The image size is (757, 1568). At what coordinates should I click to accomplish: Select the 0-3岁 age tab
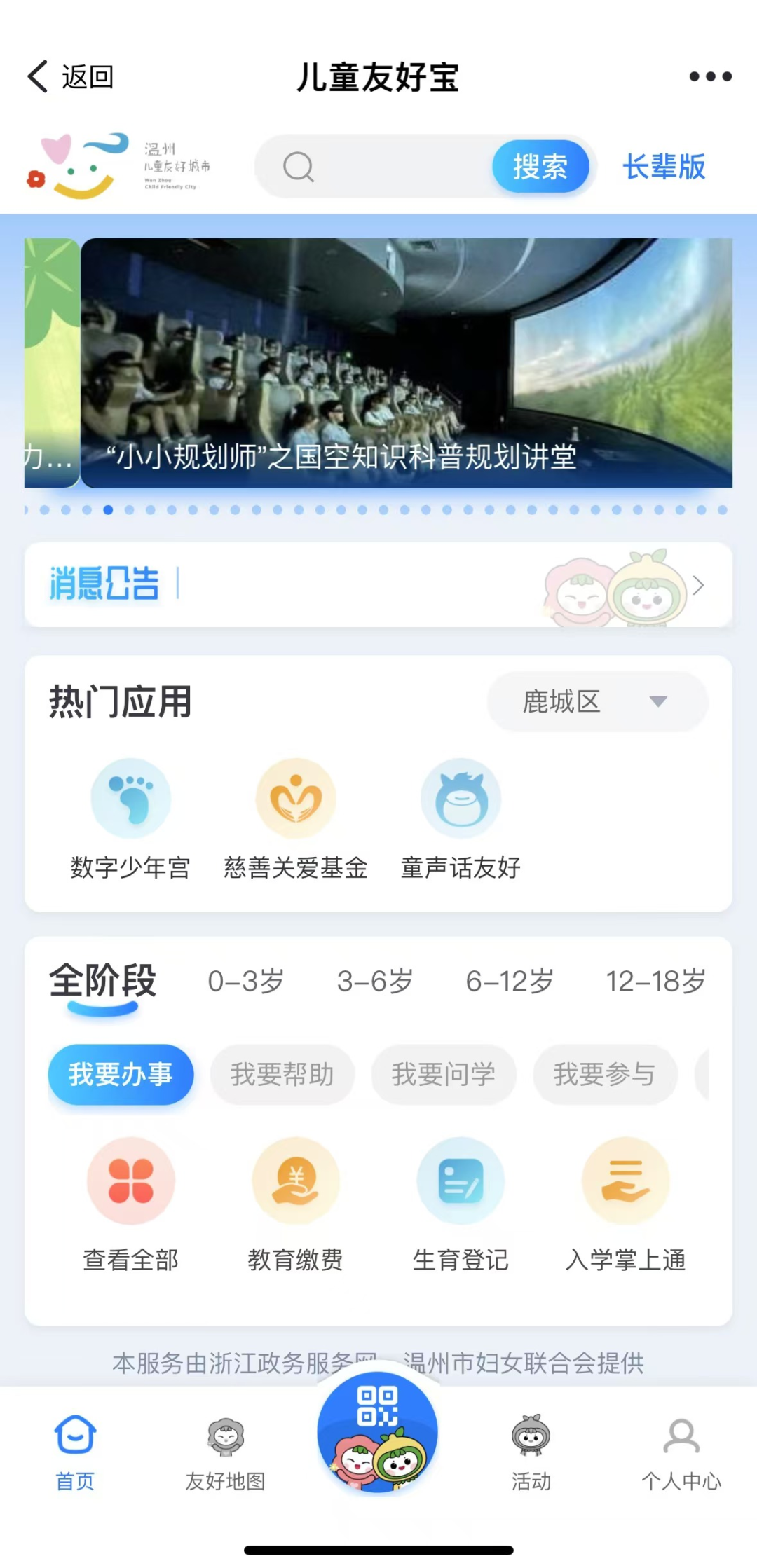pos(247,982)
